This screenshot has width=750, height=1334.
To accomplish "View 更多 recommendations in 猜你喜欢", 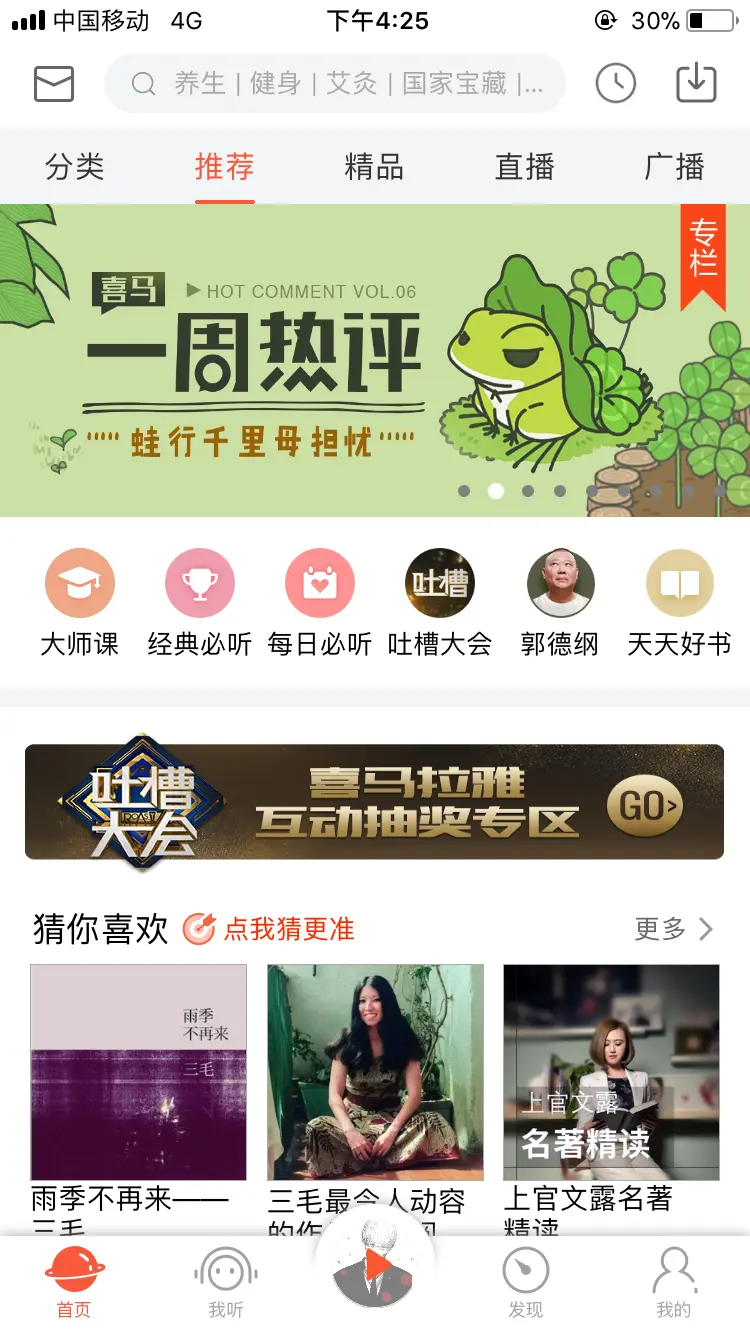I will (x=674, y=929).
